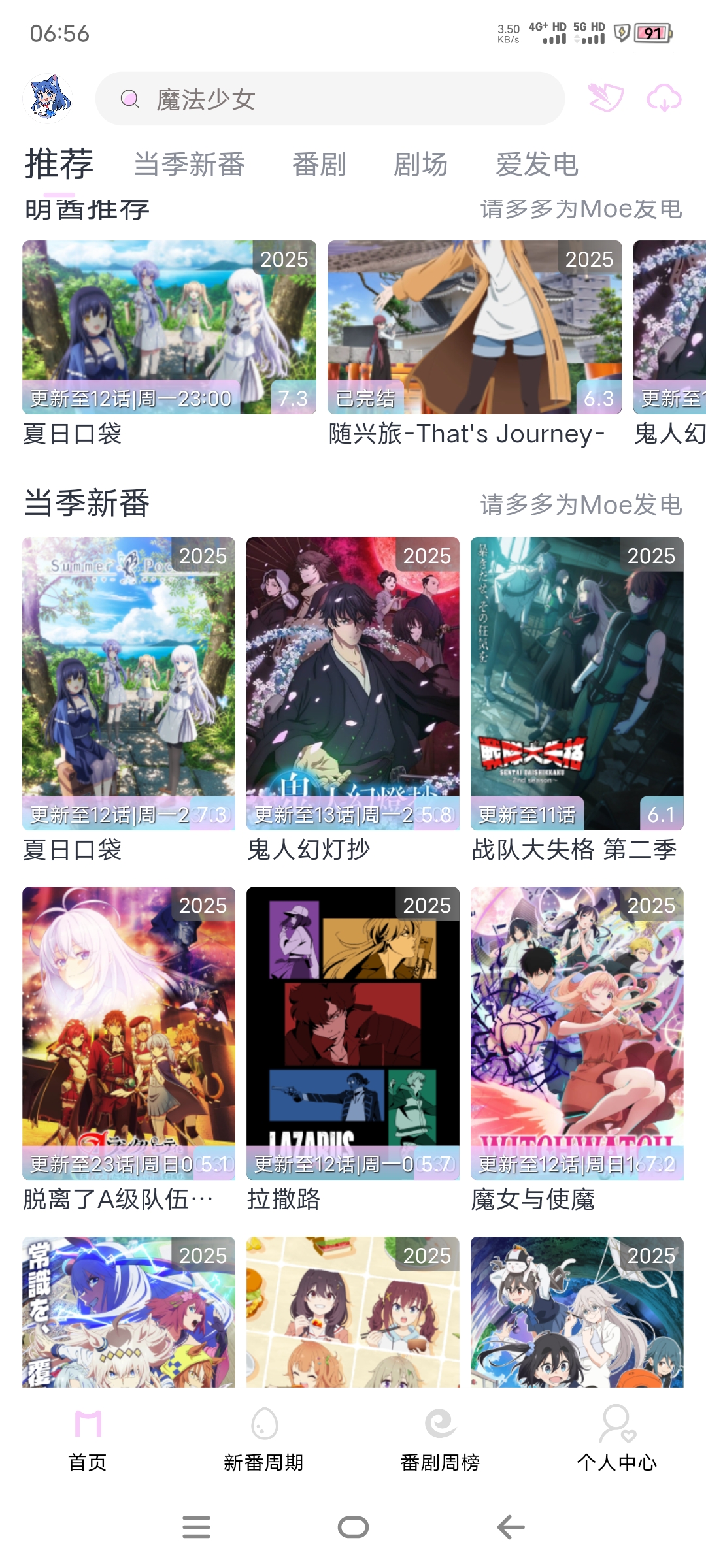Click the 6.1 rating badge on 战队大失格
Viewport: 706px width, 1568px height.
(x=662, y=814)
